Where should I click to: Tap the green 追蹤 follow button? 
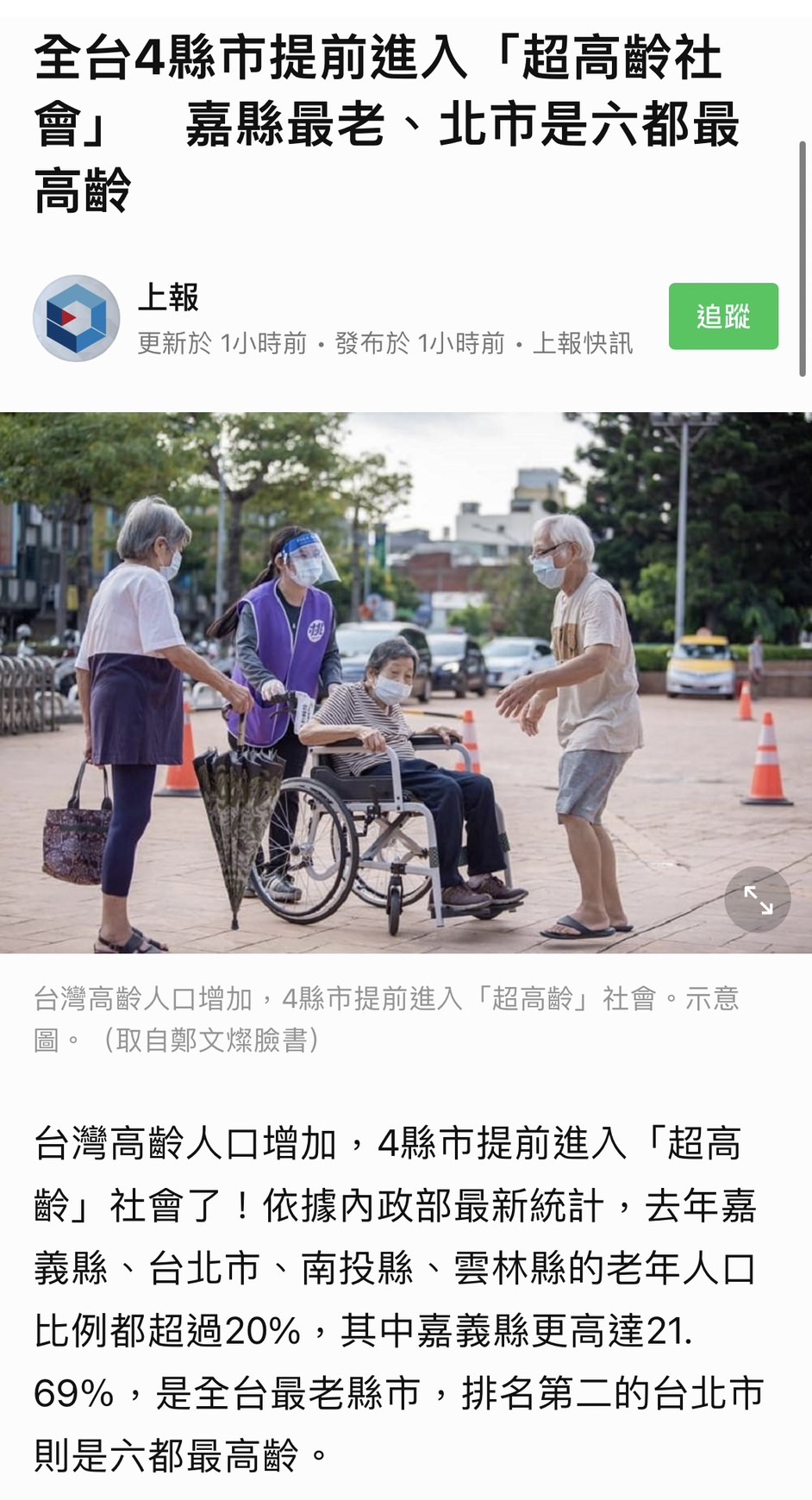[x=723, y=316]
